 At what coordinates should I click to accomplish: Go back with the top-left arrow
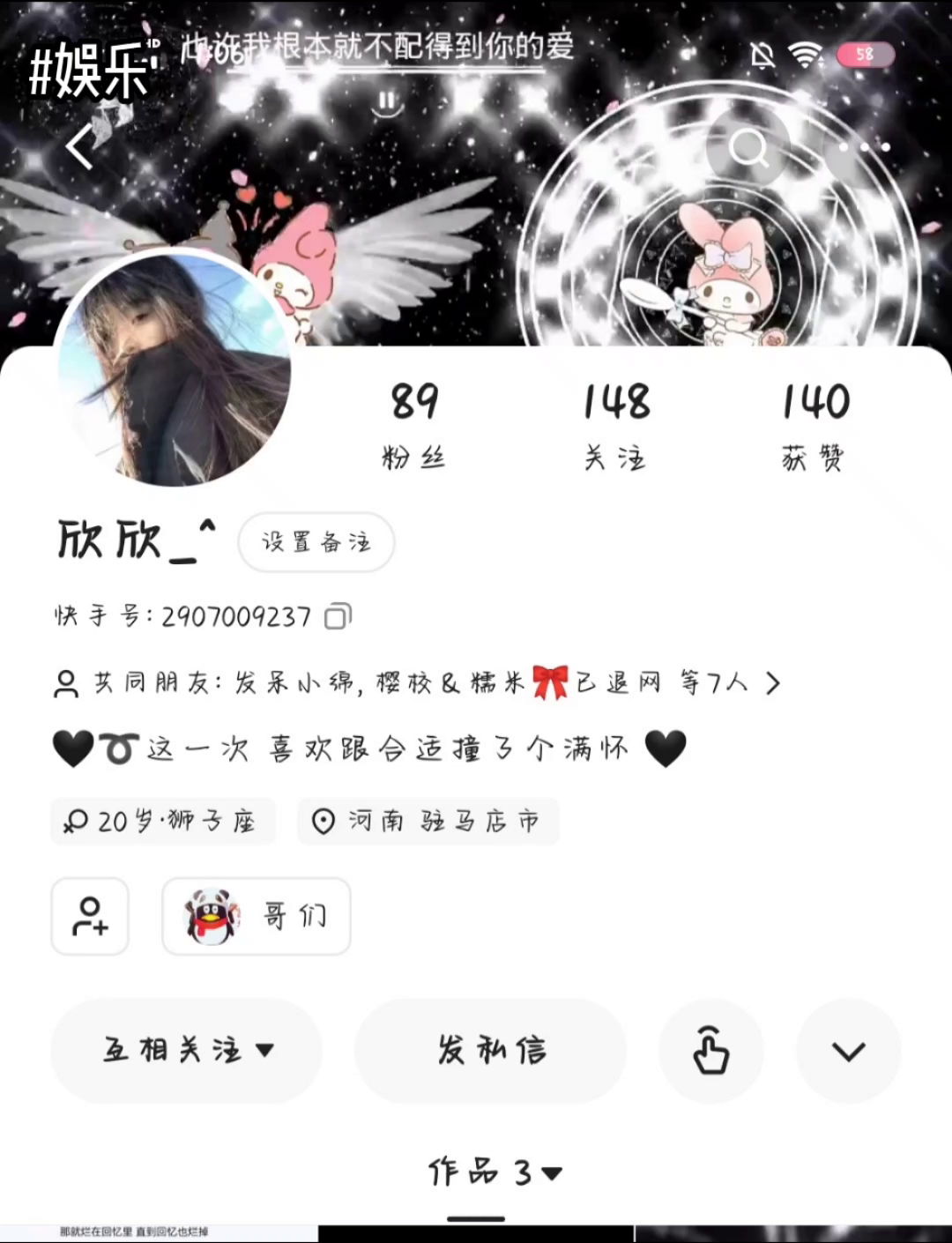(x=80, y=146)
